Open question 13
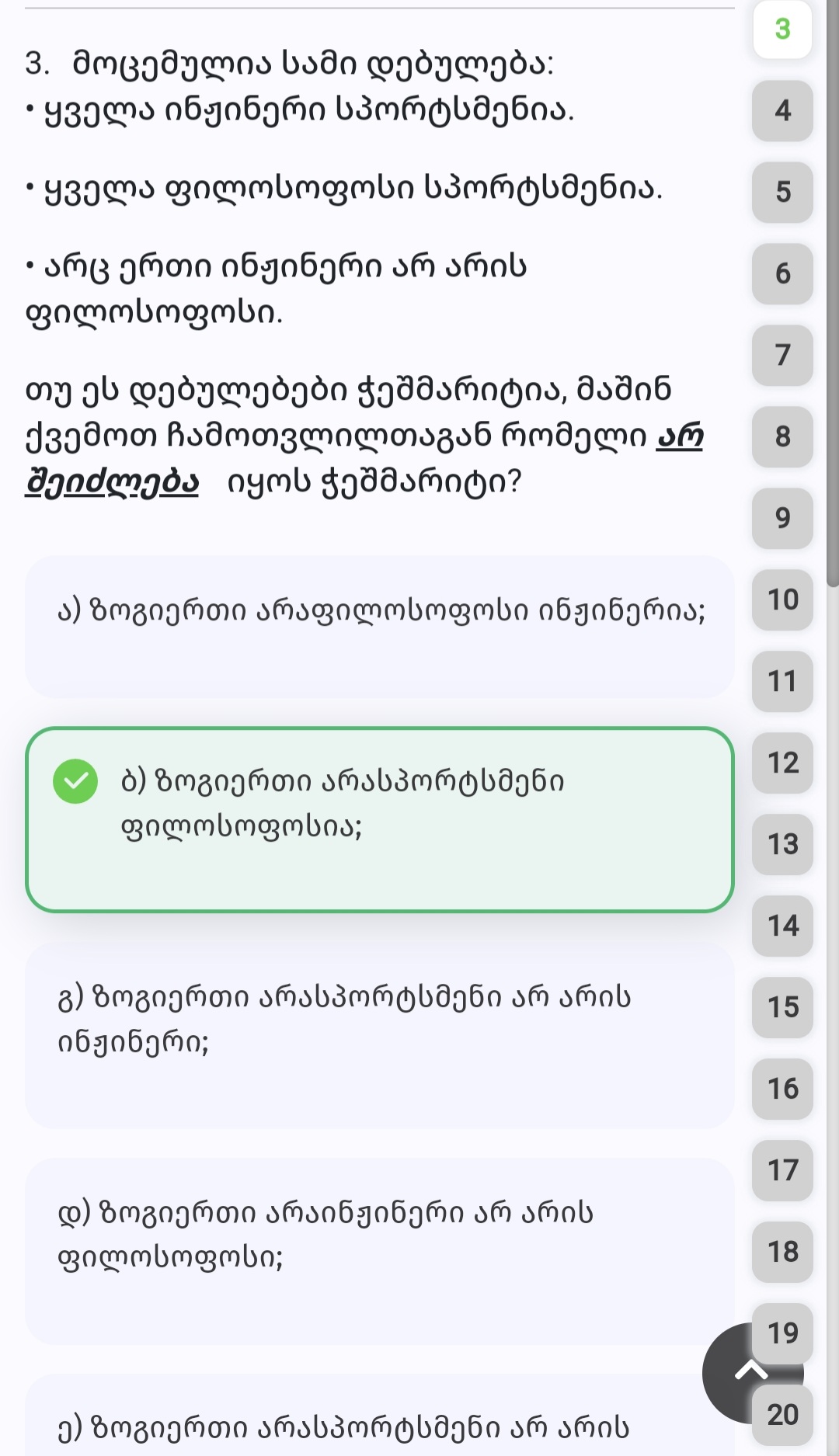The height and width of the screenshot is (1456, 839). pos(782,844)
